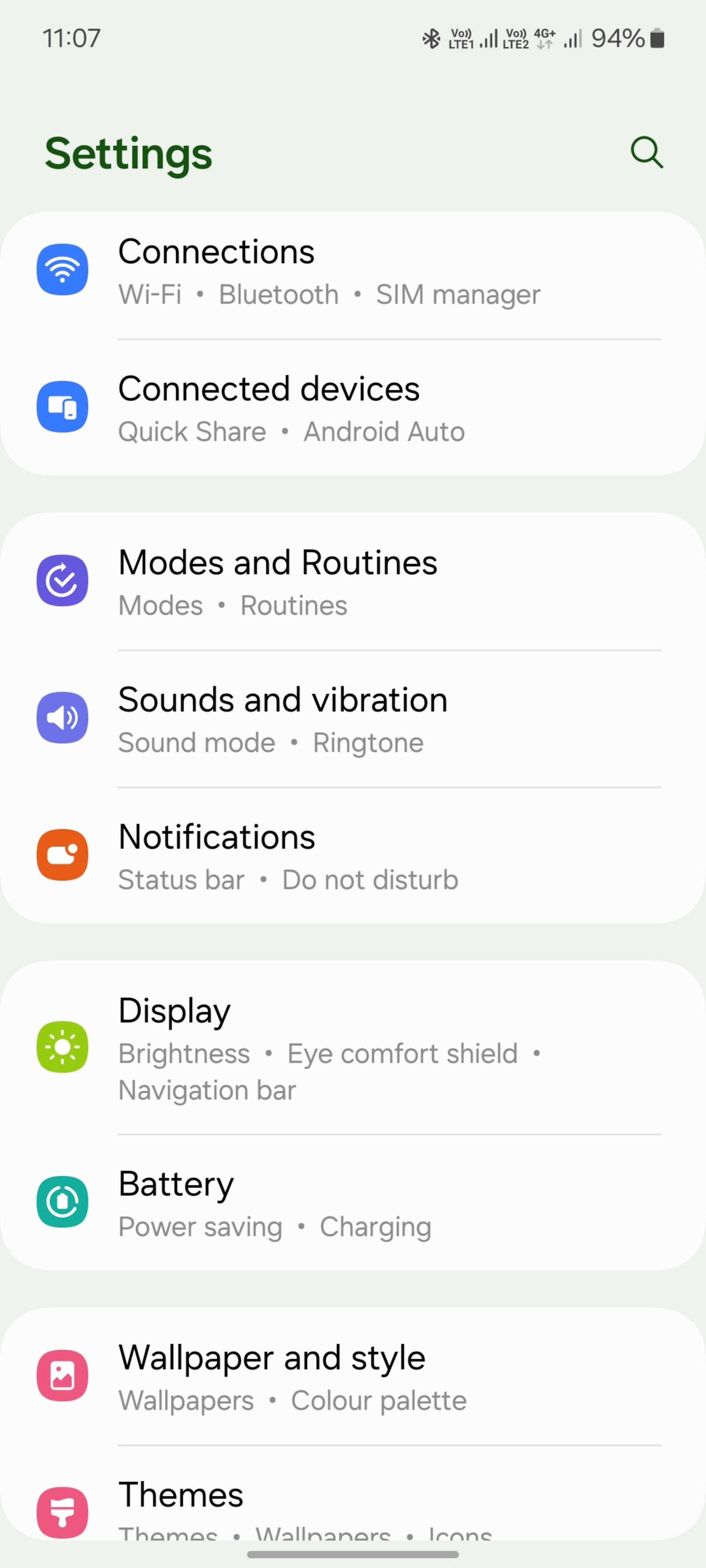This screenshot has height=1568, width=706.
Task: Select Sounds and vibration
Action: click(x=353, y=719)
